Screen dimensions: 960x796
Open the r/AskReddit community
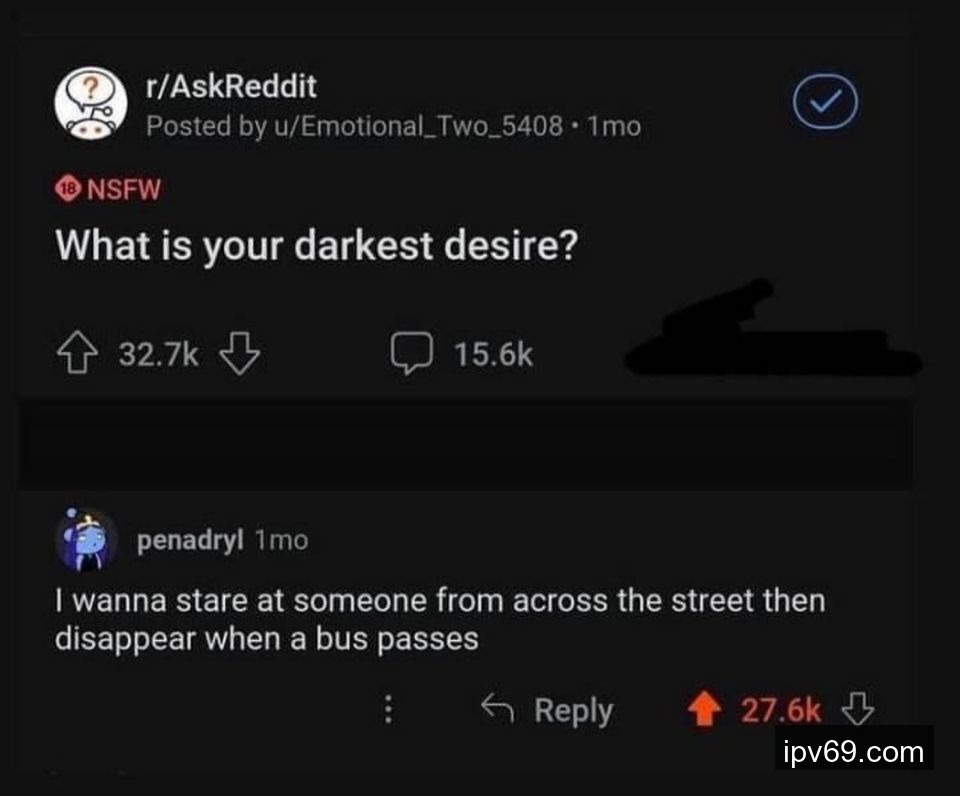click(x=231, y=87)
